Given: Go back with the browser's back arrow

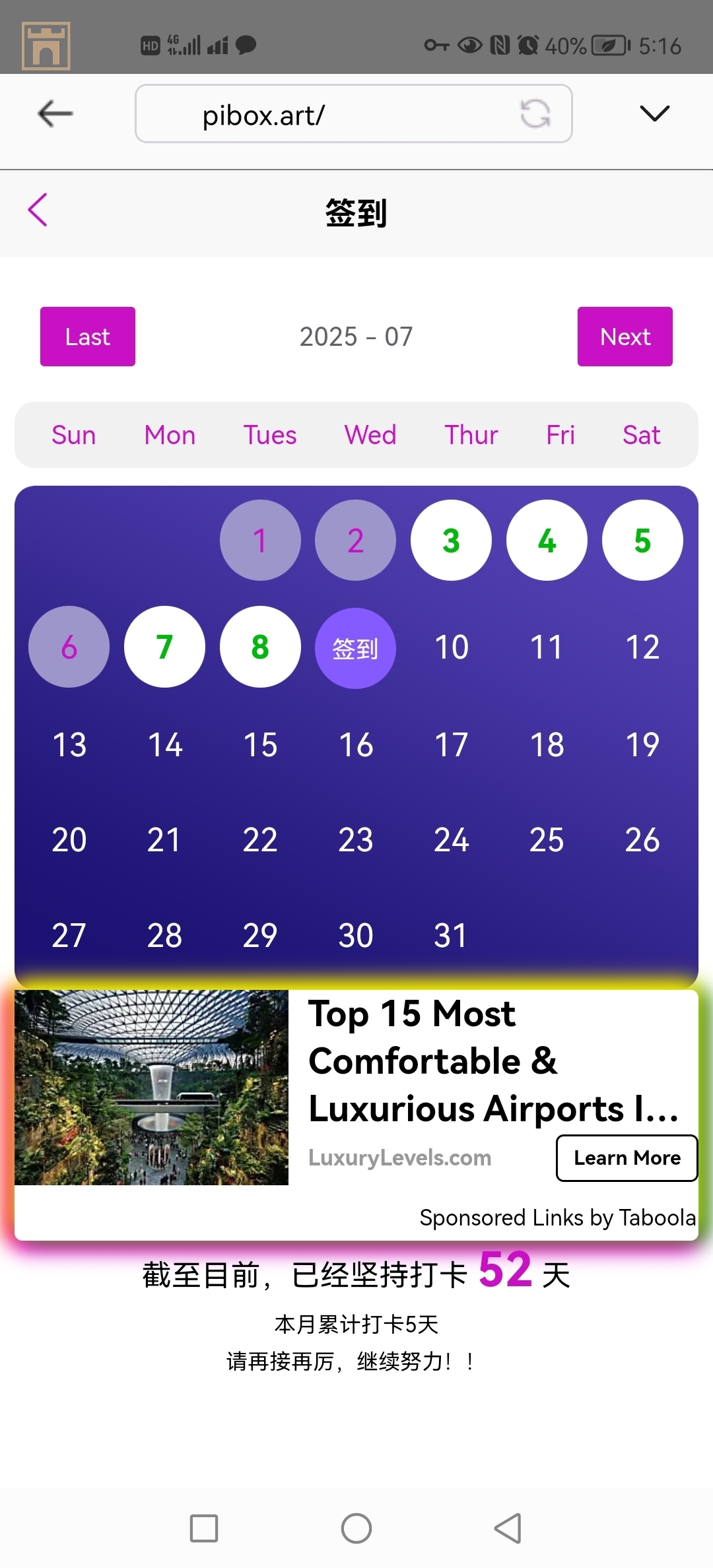Looking at the screenshot, I should [55, 114].
